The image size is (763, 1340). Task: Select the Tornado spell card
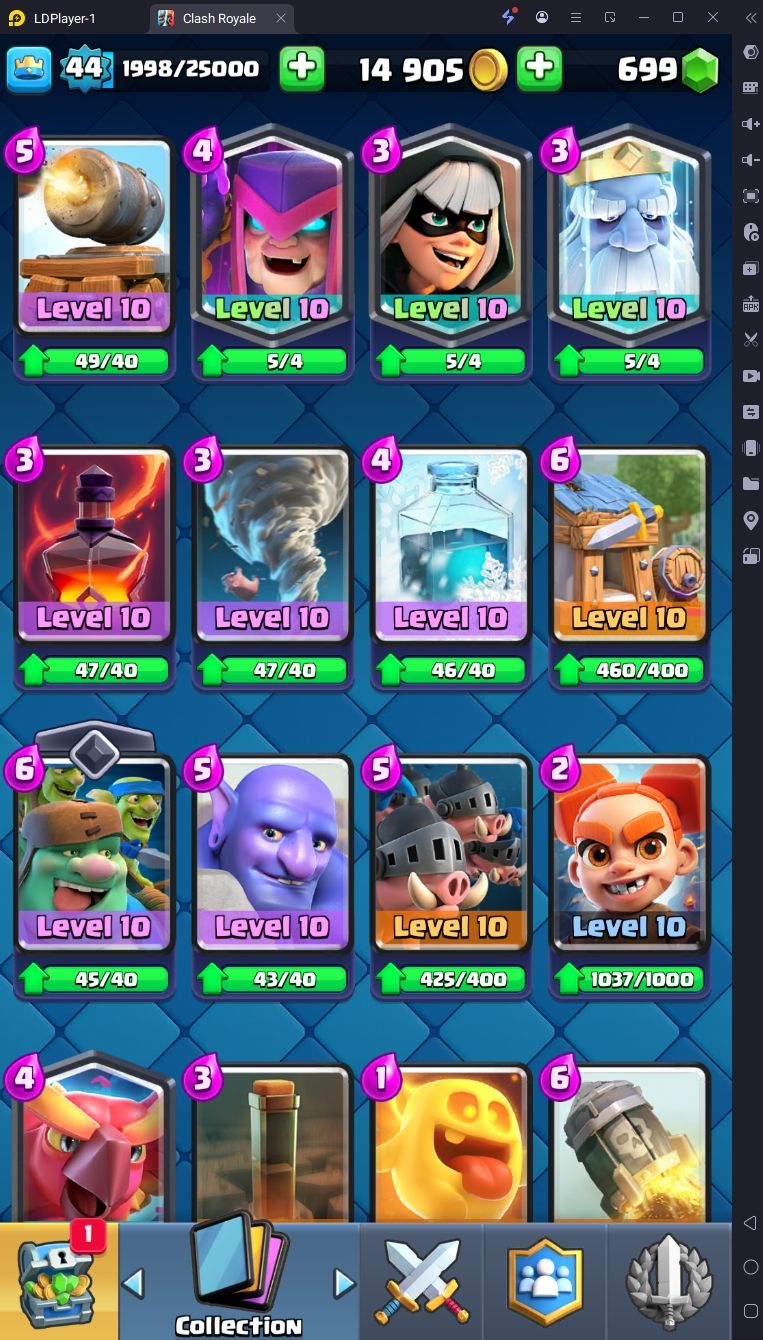(x=272, y=566)
